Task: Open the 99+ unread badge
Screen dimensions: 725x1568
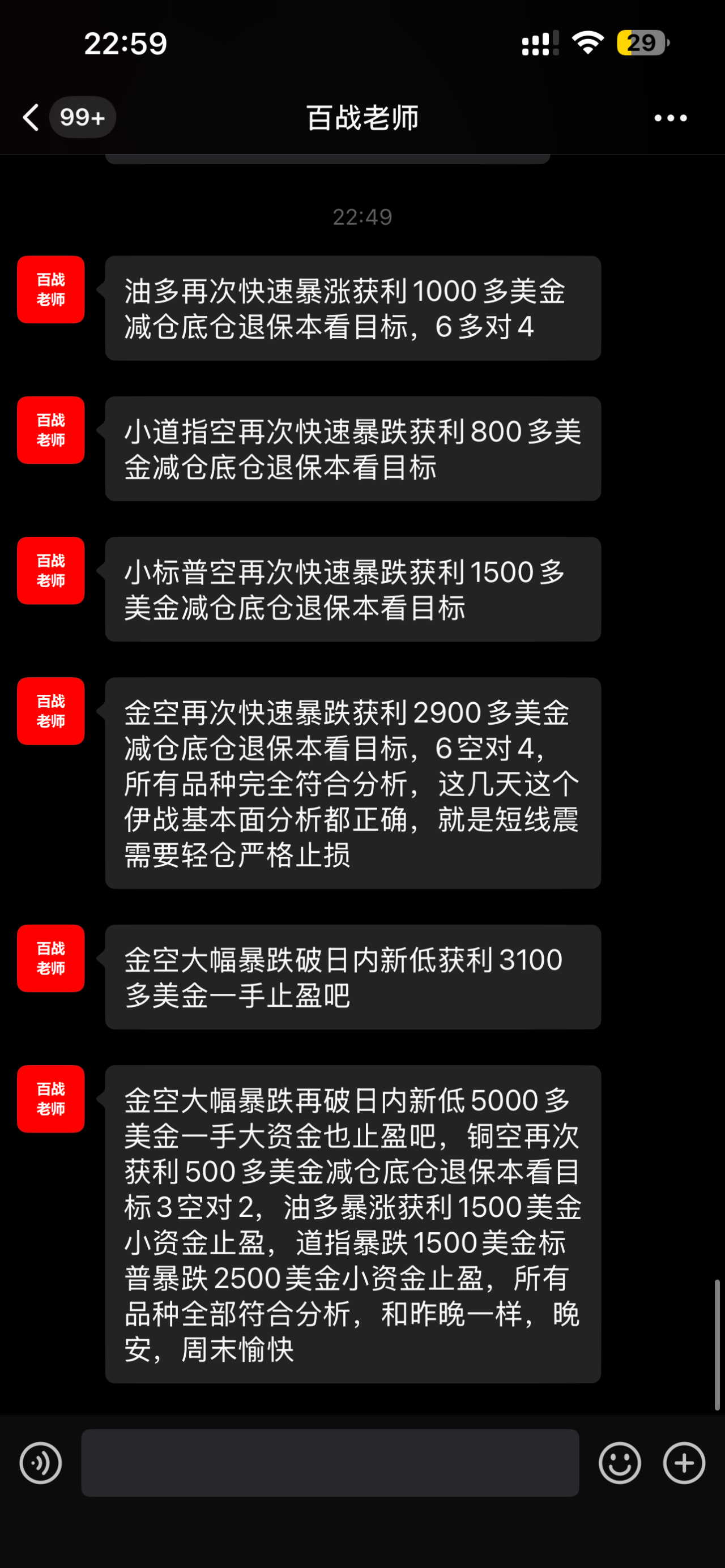Action: click(x=83, y=116)
